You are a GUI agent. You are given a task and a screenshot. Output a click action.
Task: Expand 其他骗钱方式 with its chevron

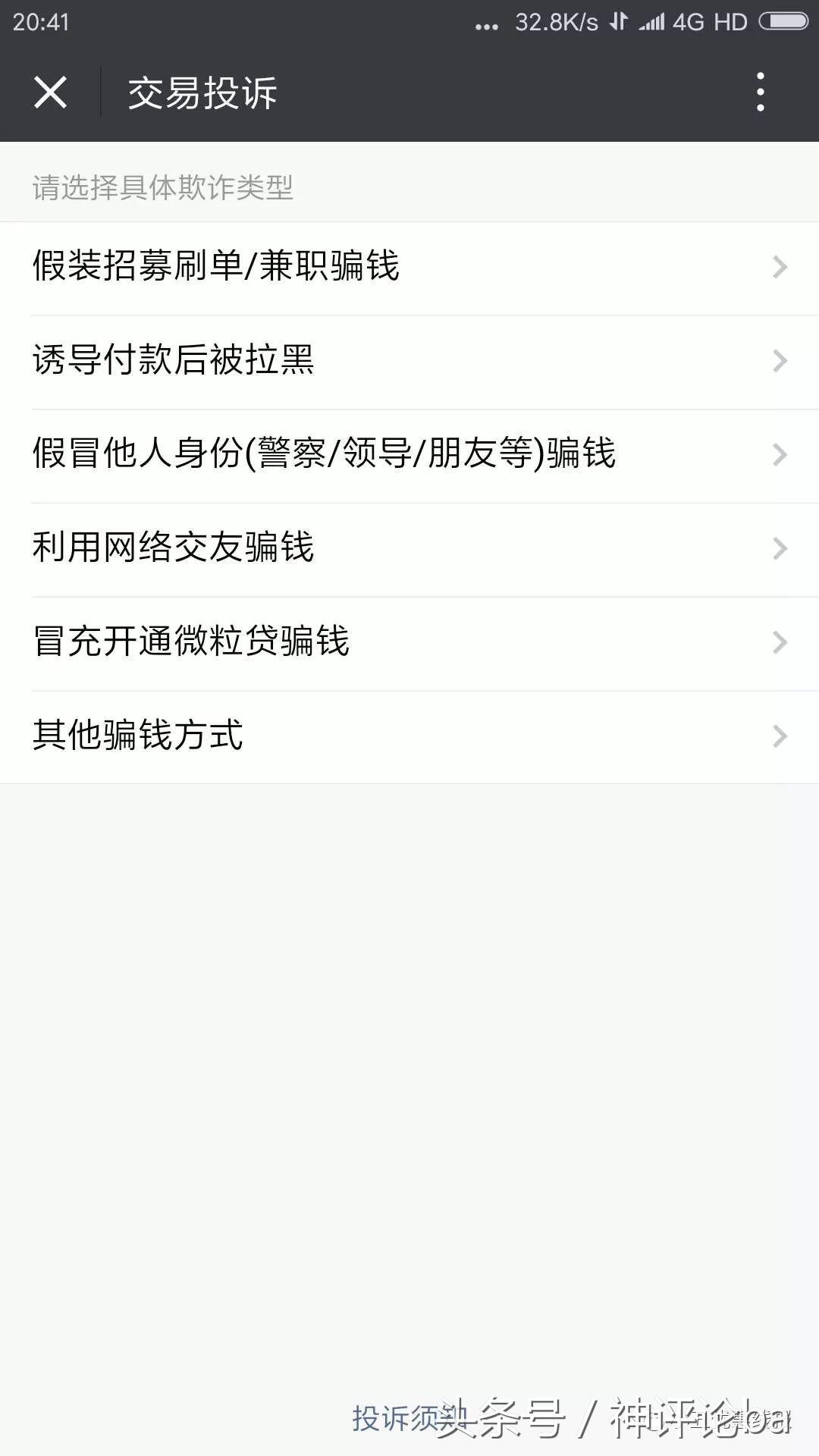[x=780, y=736]
